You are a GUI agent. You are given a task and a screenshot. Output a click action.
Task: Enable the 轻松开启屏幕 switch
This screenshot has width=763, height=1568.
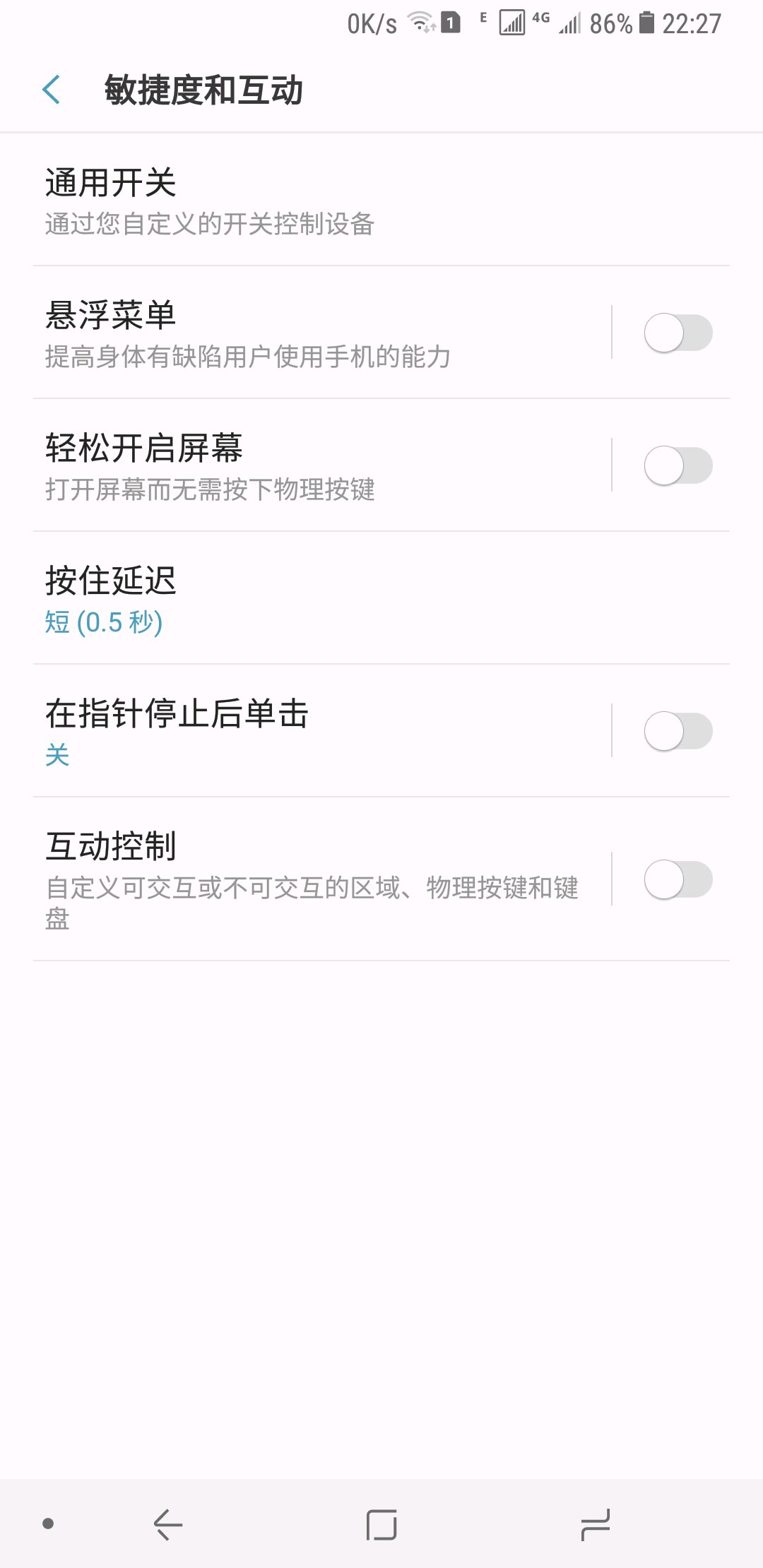click(678, 466)
